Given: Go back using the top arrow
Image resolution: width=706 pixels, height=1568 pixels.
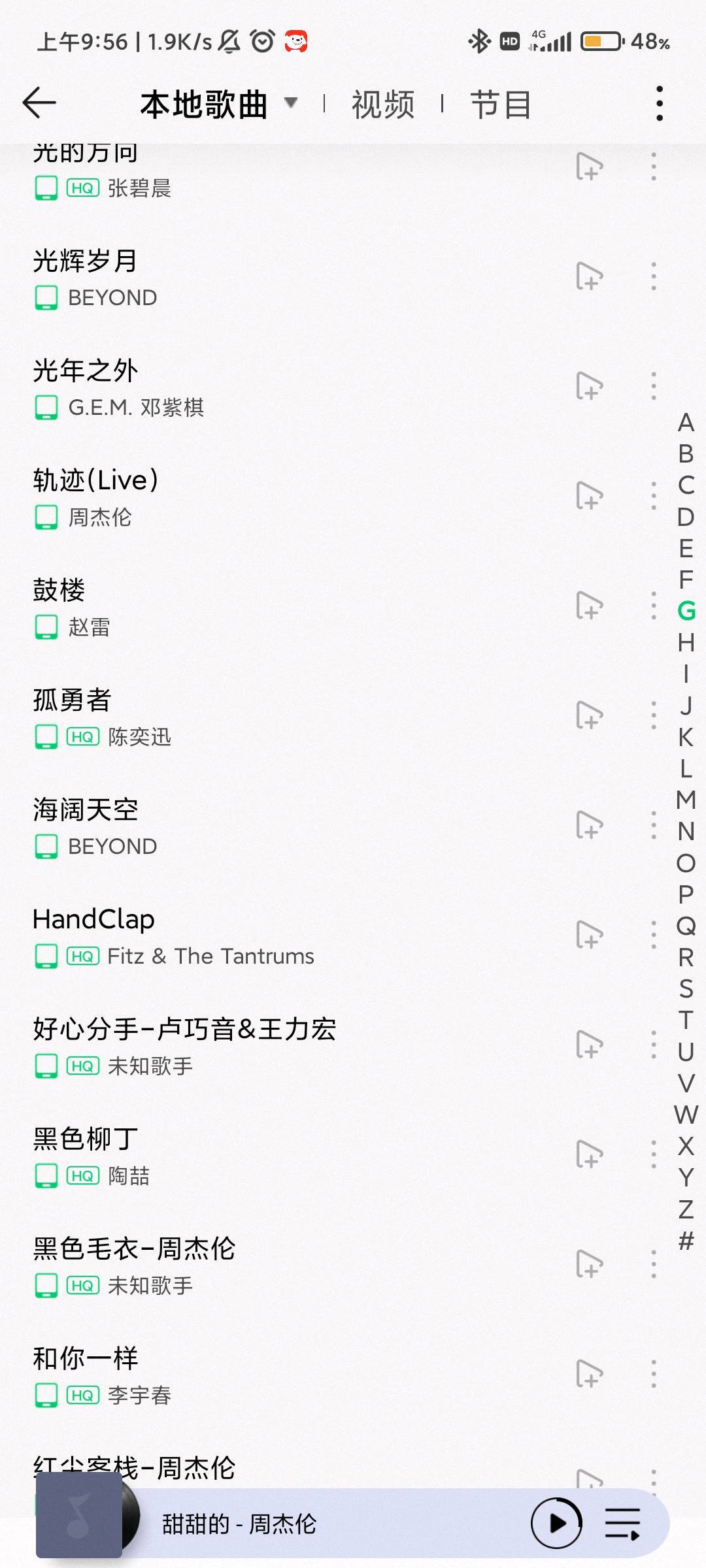Looking at the screenshot, I should pyautogui.click(x=39, y=103).
